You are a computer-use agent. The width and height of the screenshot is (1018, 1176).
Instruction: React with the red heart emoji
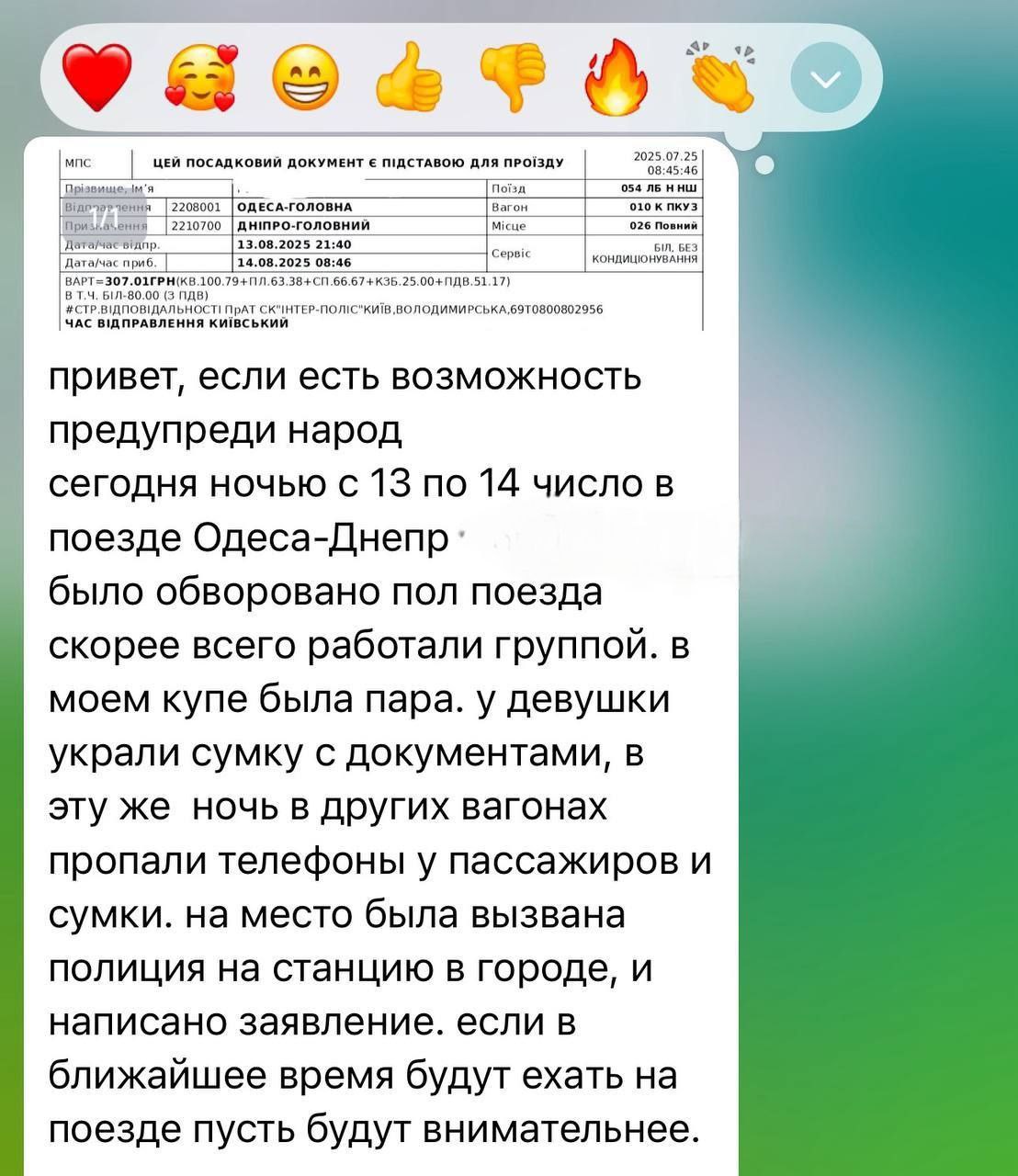click(x=96, y=77)
